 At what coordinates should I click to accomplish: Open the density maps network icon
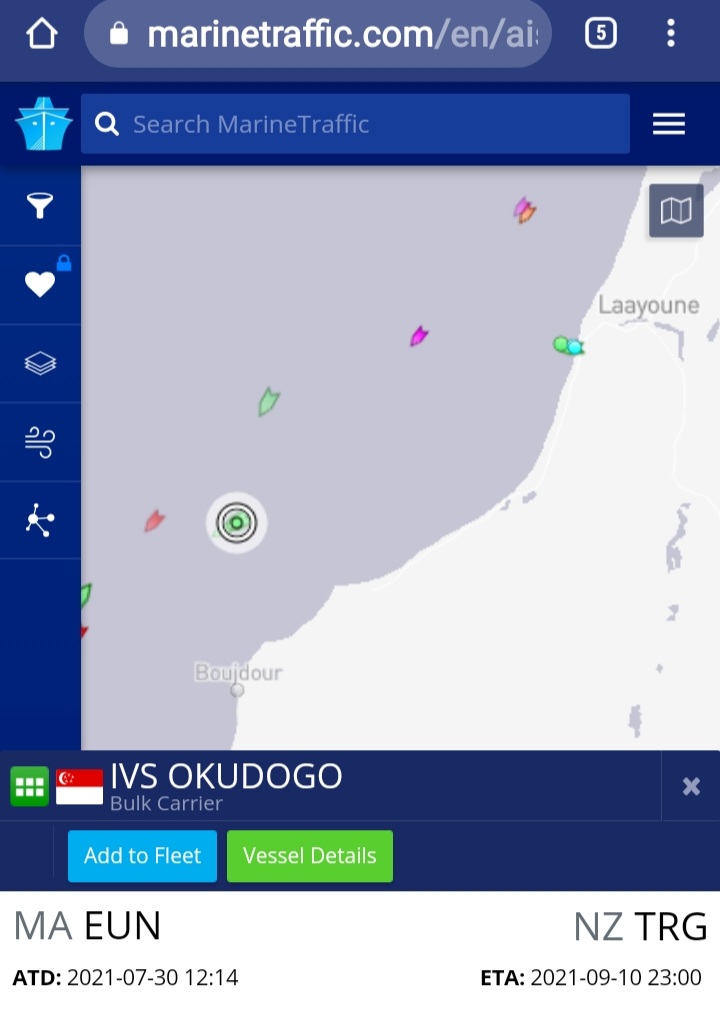tap(40, 520)
